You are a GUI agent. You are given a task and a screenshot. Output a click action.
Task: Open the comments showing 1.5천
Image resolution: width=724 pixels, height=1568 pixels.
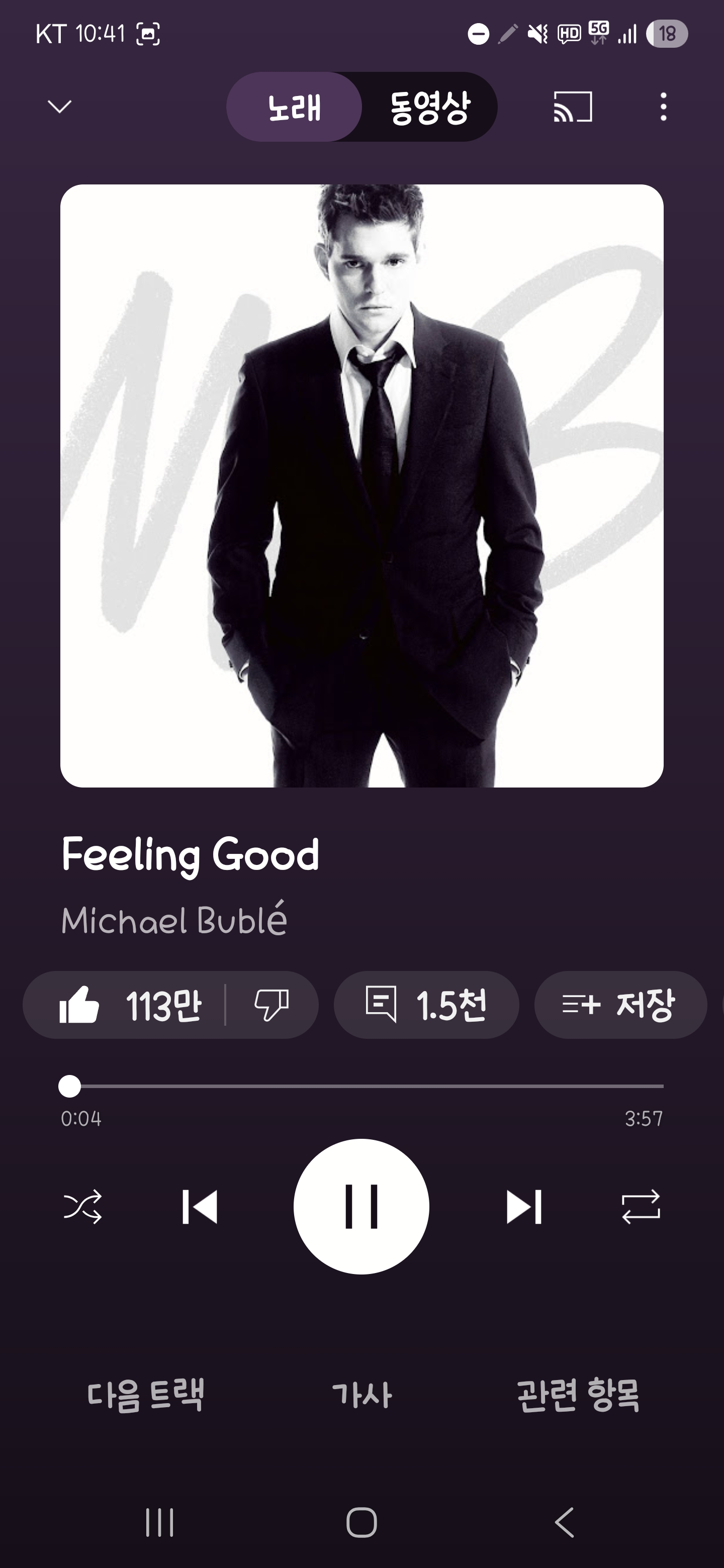click(426, 1005)
